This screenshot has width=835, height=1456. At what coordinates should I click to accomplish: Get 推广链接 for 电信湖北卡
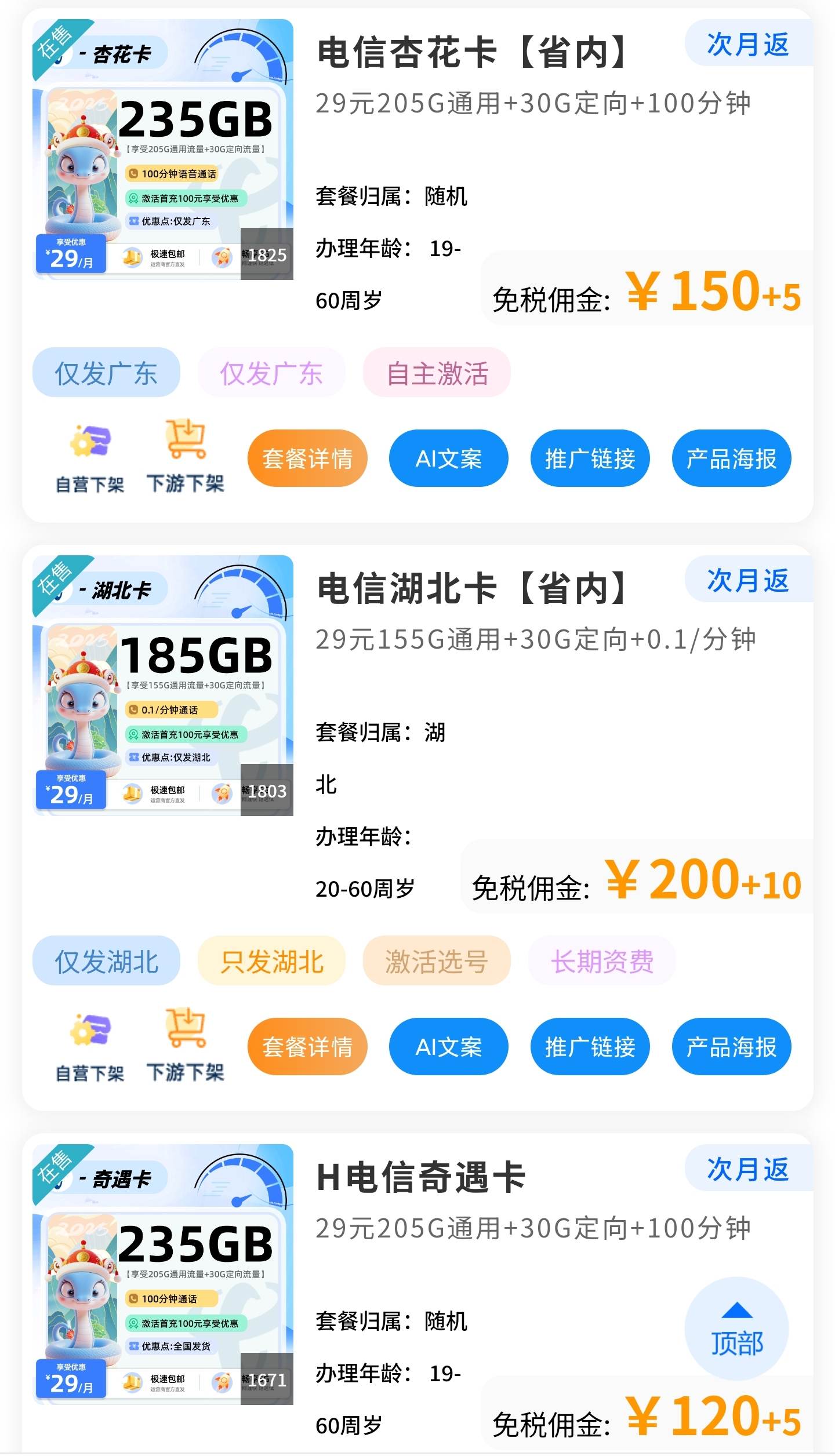(590, 1046)
